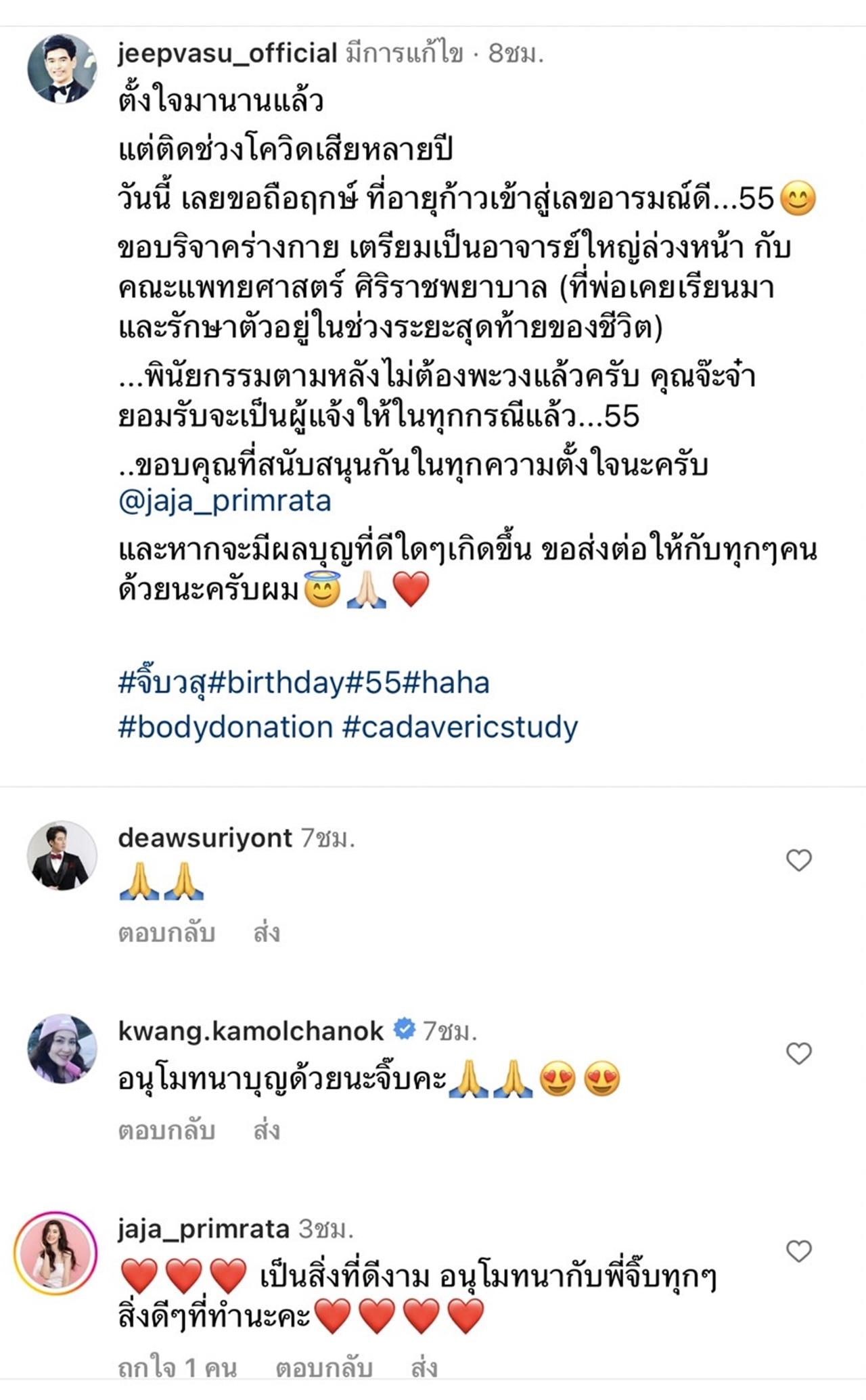
Task: Reply to deawsuriyont's comment
Action: [x=166, y=933]
